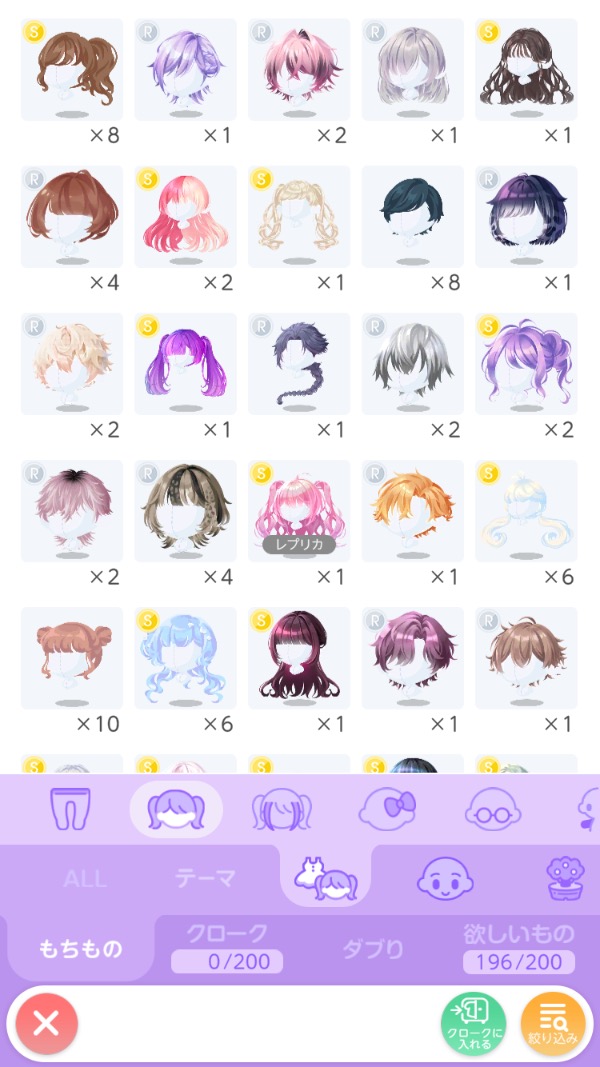Select the double-bun hair ×10
Image resolution: width=600 pixels, height=1067 pixels.
click(71, 658)
